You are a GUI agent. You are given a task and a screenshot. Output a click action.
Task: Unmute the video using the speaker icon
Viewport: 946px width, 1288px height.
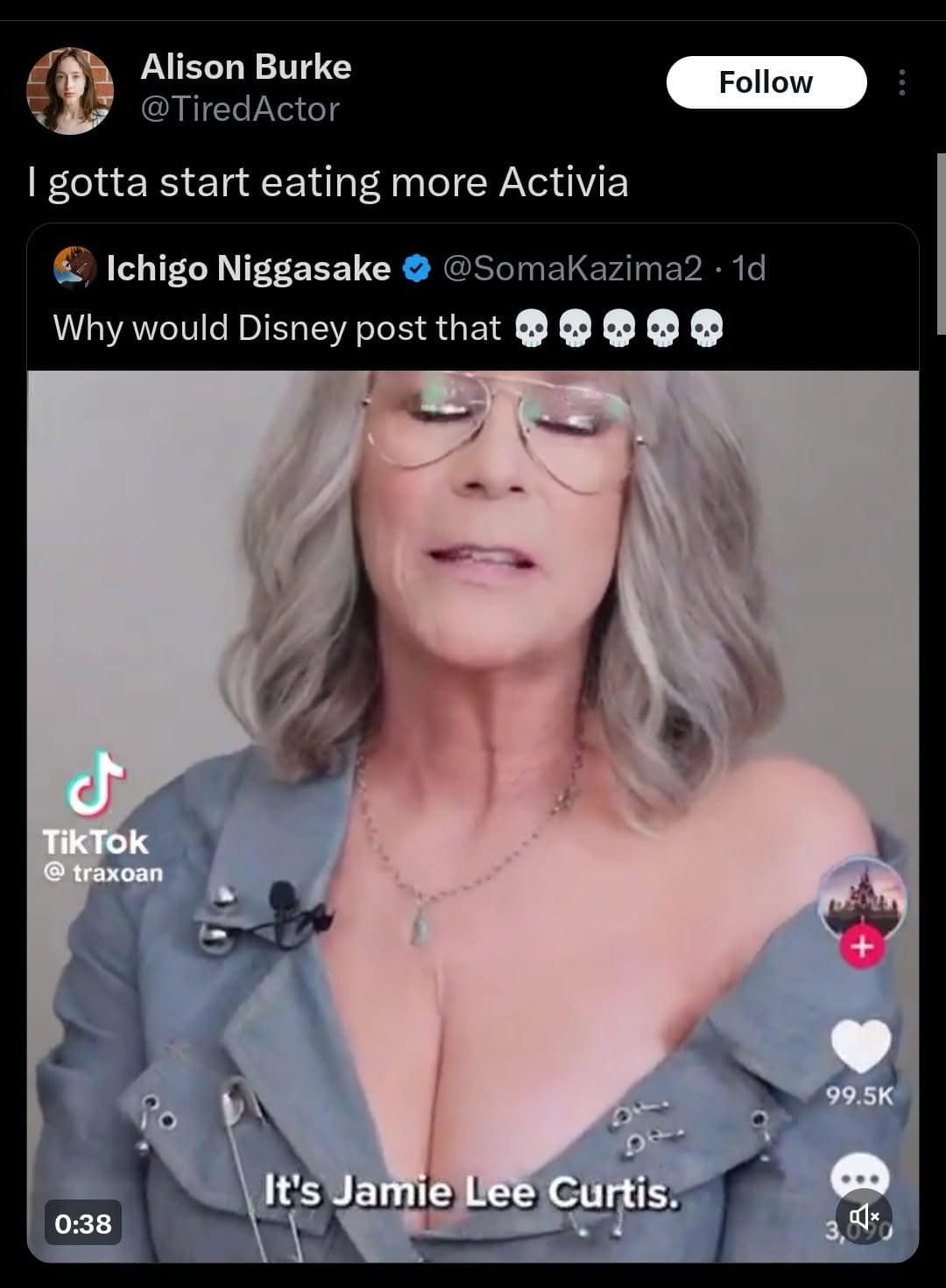[865, 1216]
